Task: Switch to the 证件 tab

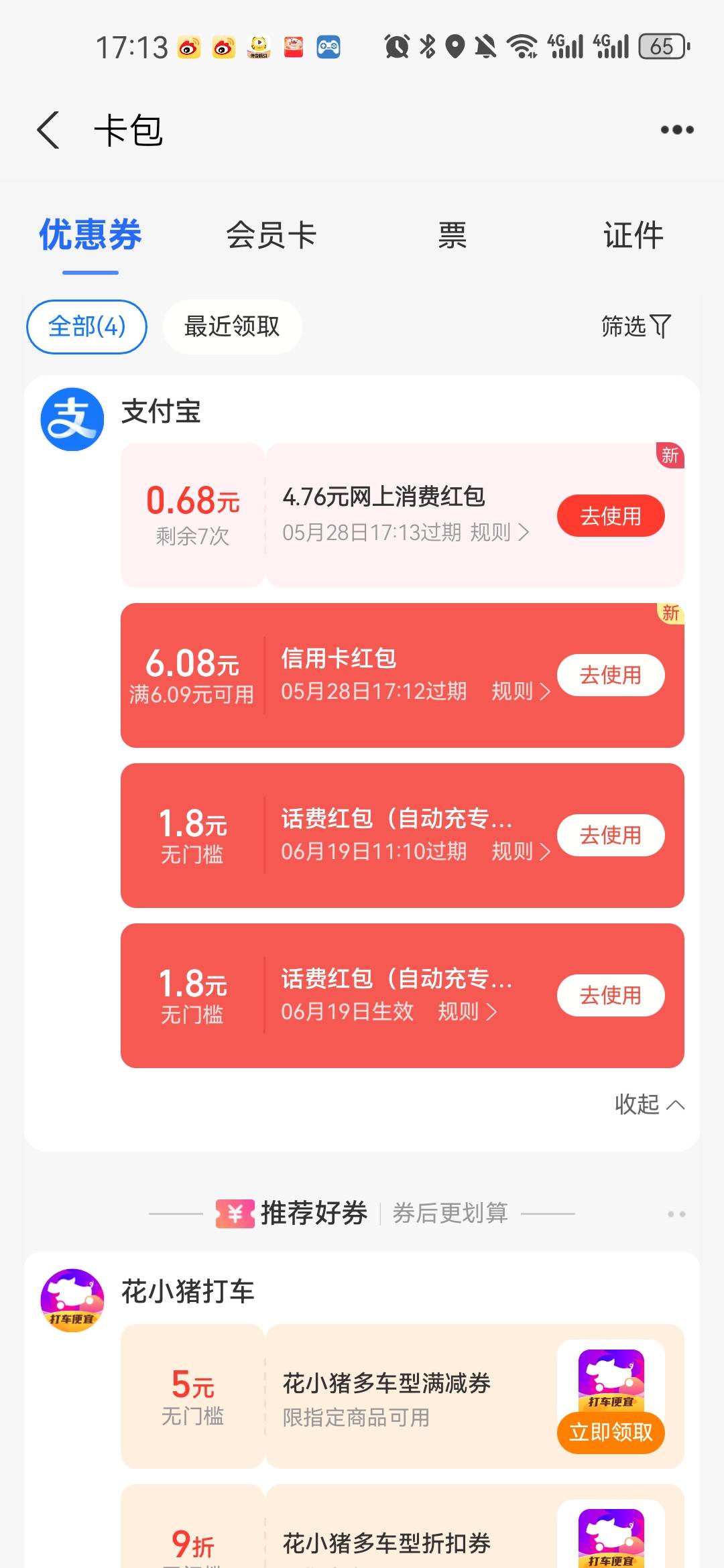Action: pos(633,235)
